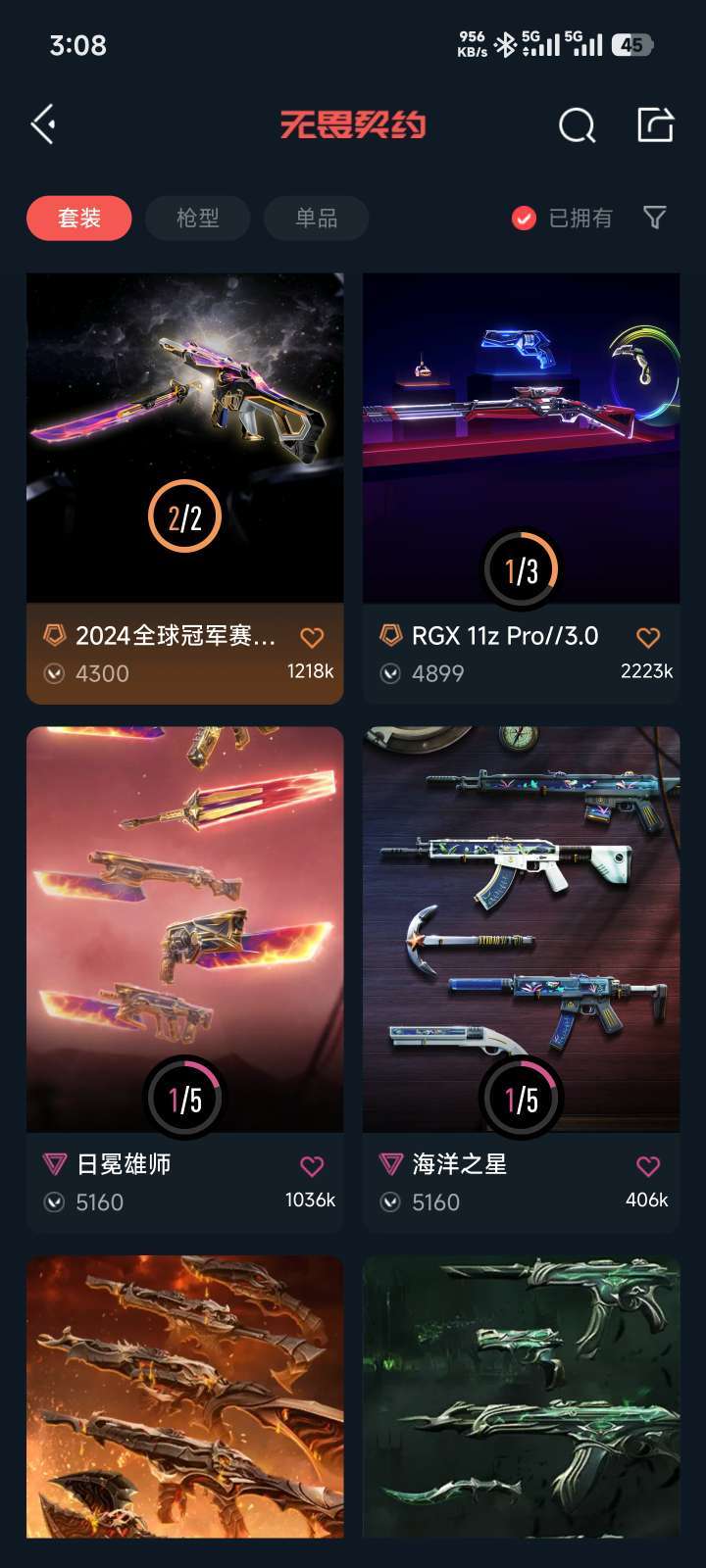The height and width of the screenshot is (1568, 706).
Task: Tap the share icon in the top bar
Action: click(x=655, y=124)
